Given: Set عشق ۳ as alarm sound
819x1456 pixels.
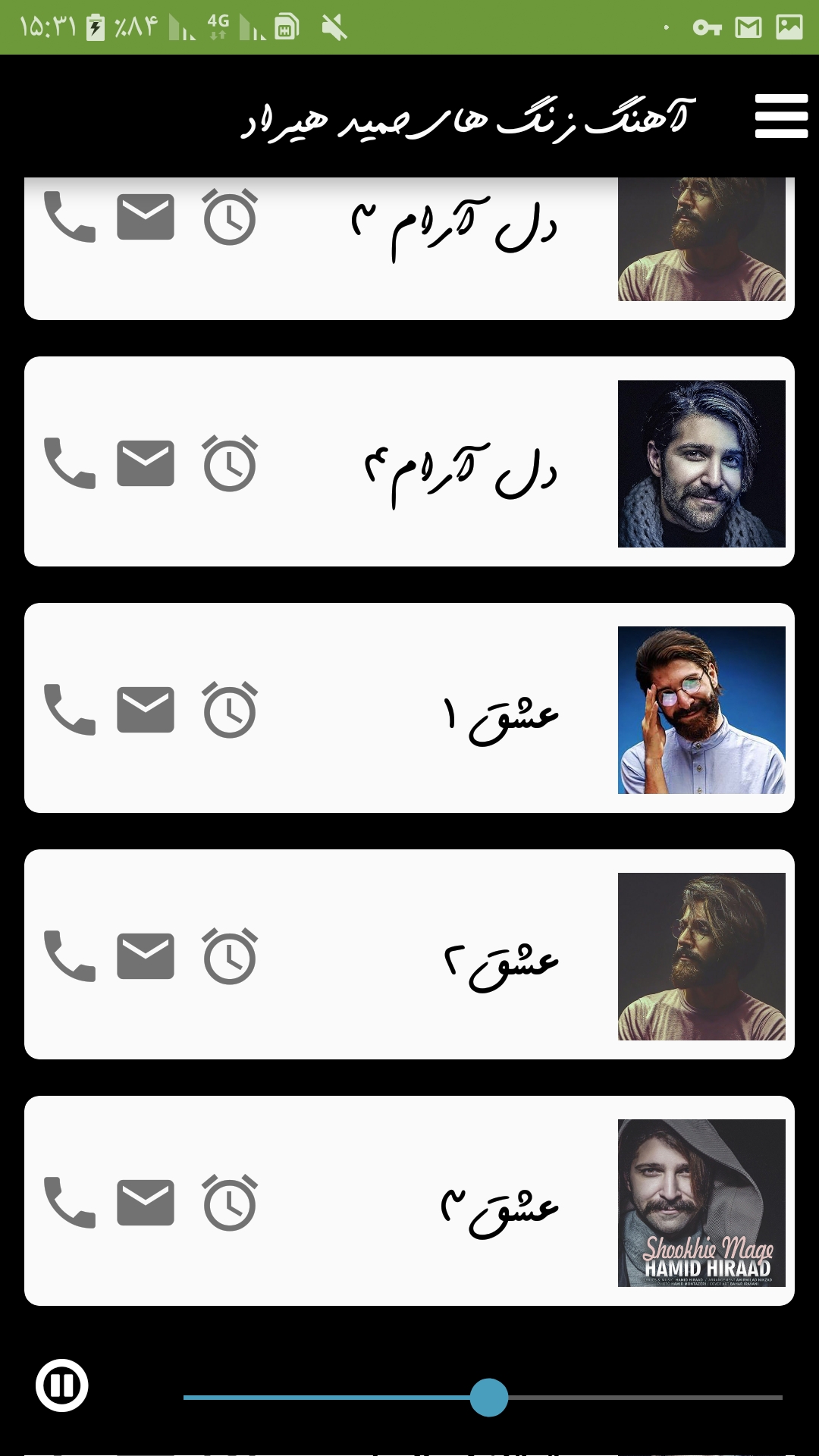Looking at the screenshot, I should pyautogui.click(x=230, y=1202).
